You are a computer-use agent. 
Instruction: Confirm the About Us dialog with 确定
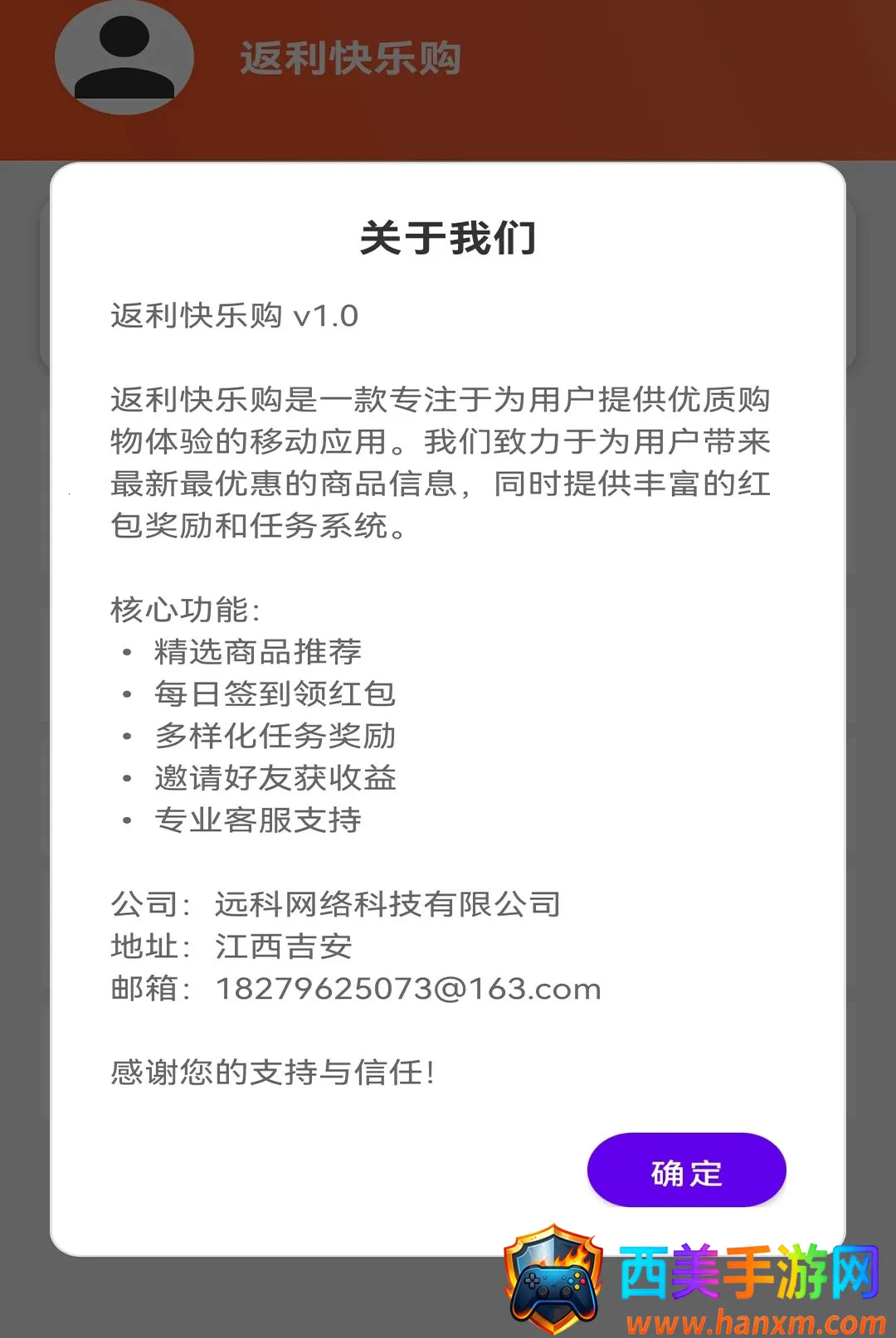[686, 1170]
